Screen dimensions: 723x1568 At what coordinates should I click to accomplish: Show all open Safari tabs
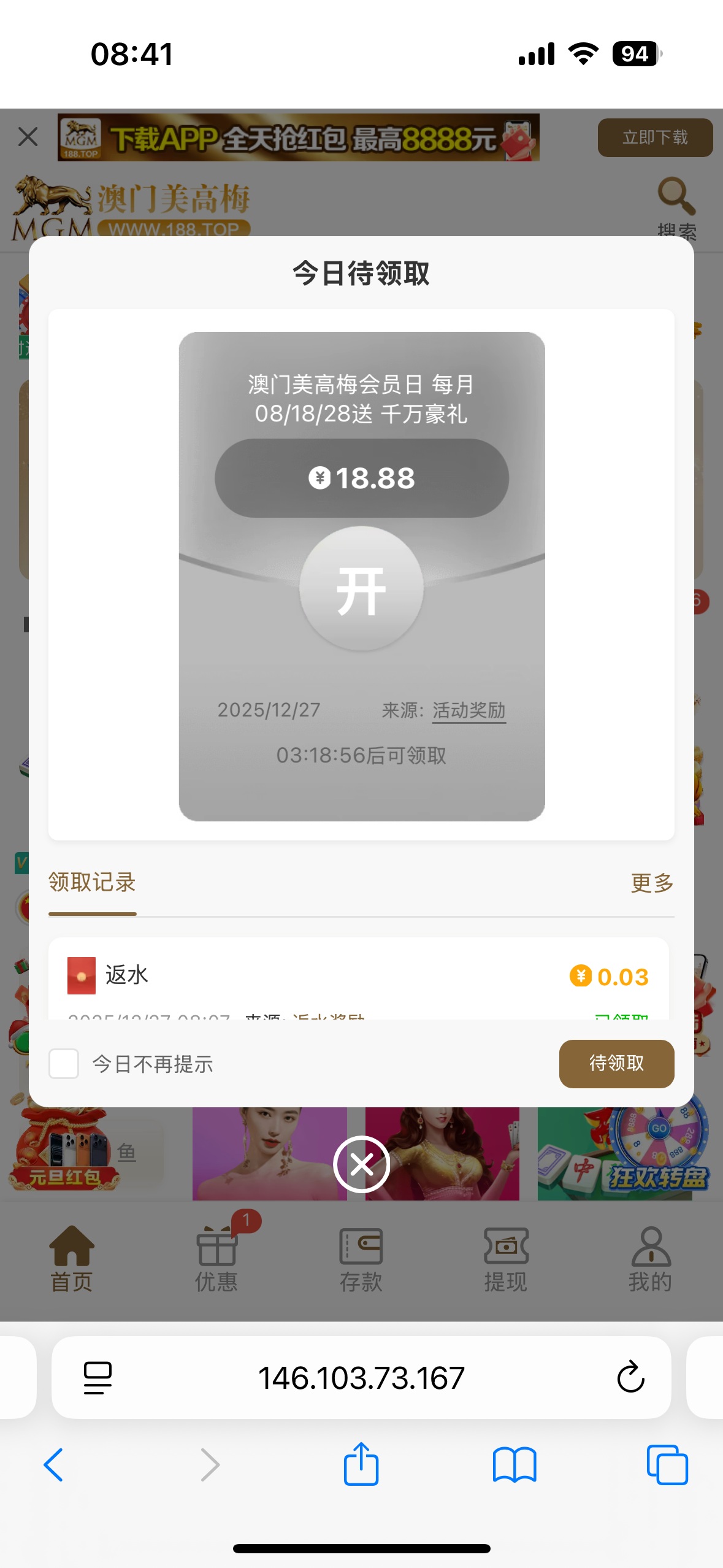(x=667, y=1464)
